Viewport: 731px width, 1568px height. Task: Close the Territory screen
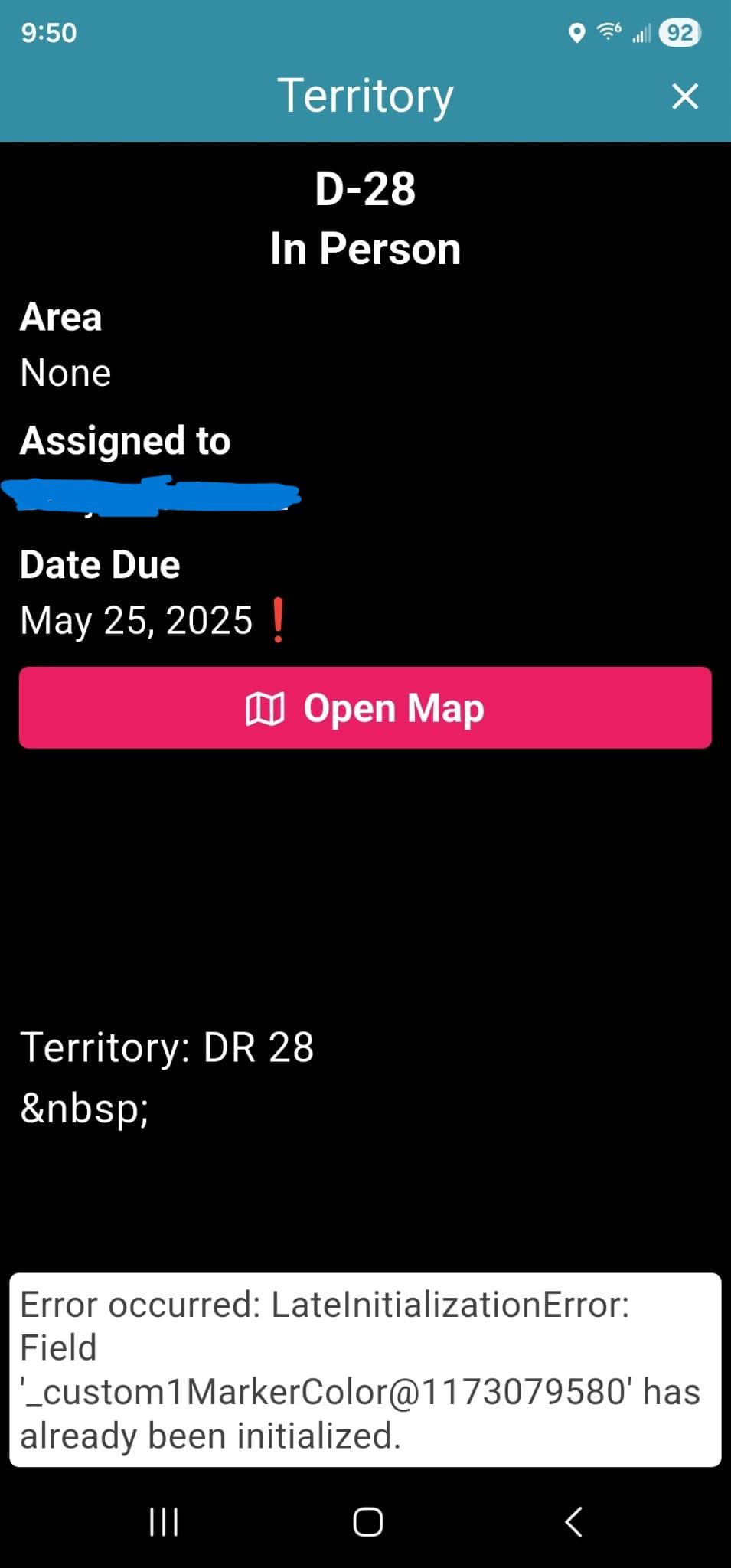click(684, 96)
